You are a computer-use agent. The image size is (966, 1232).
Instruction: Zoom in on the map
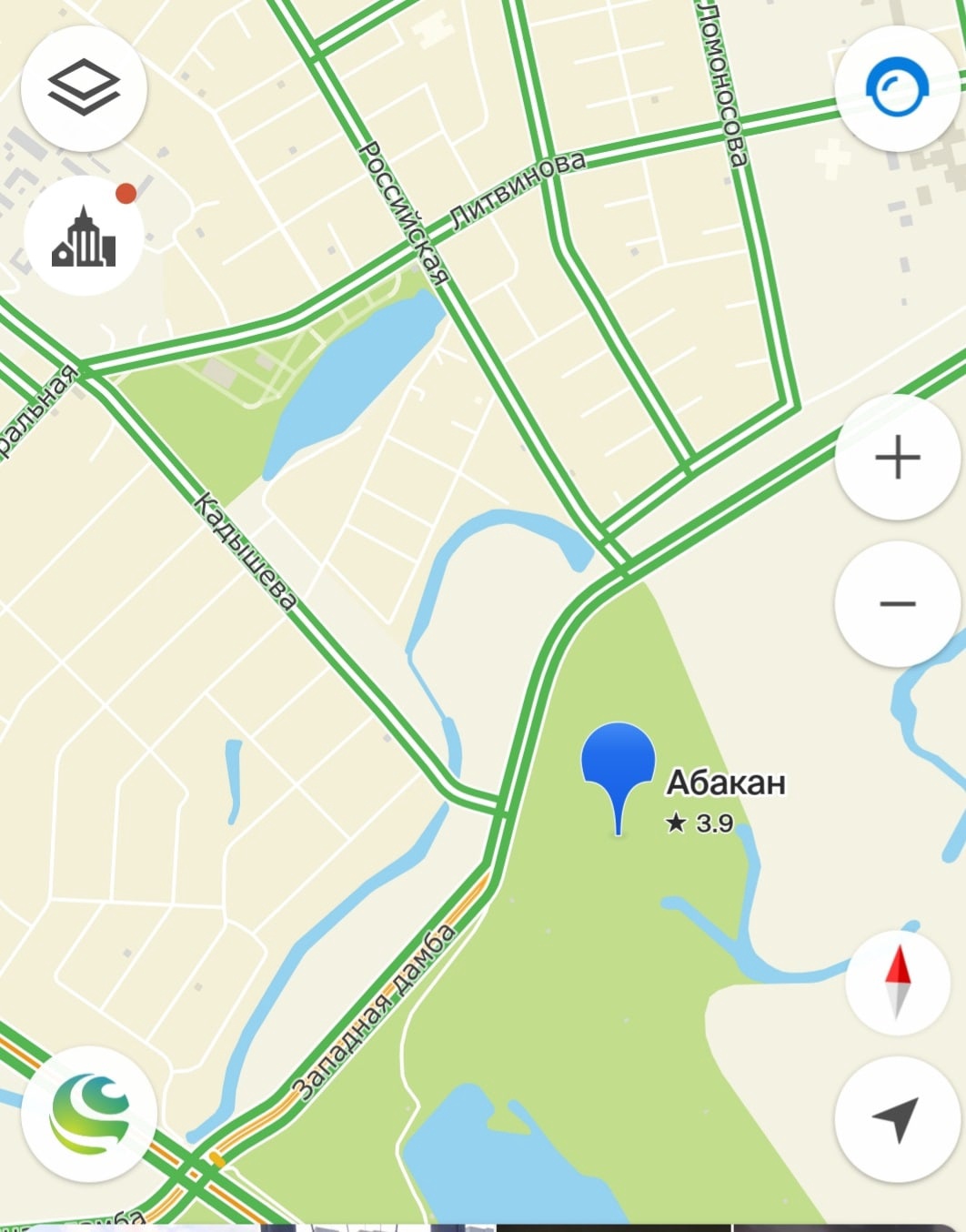(897, 457)
